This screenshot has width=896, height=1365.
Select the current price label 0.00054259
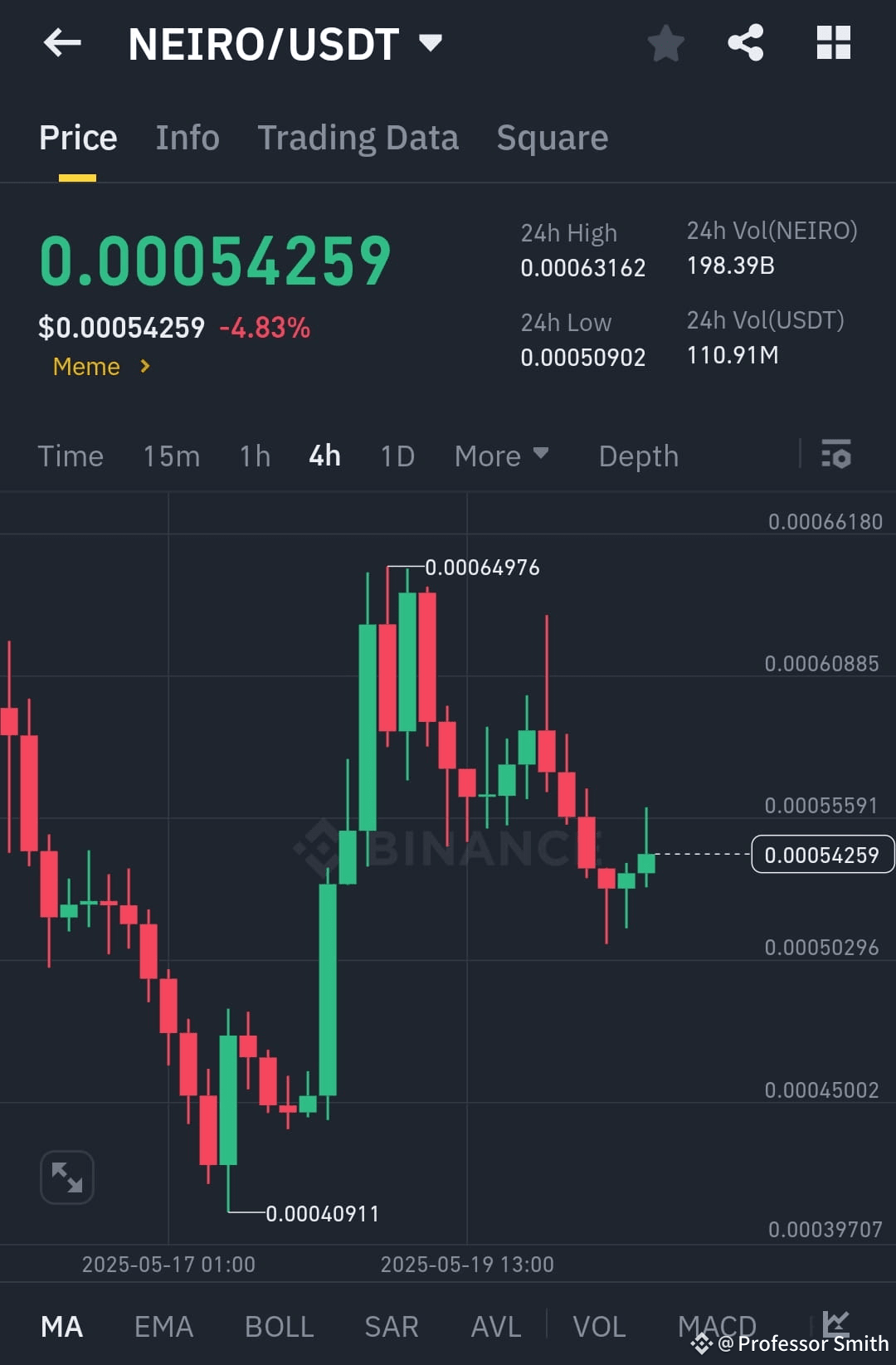pos(822,854)
